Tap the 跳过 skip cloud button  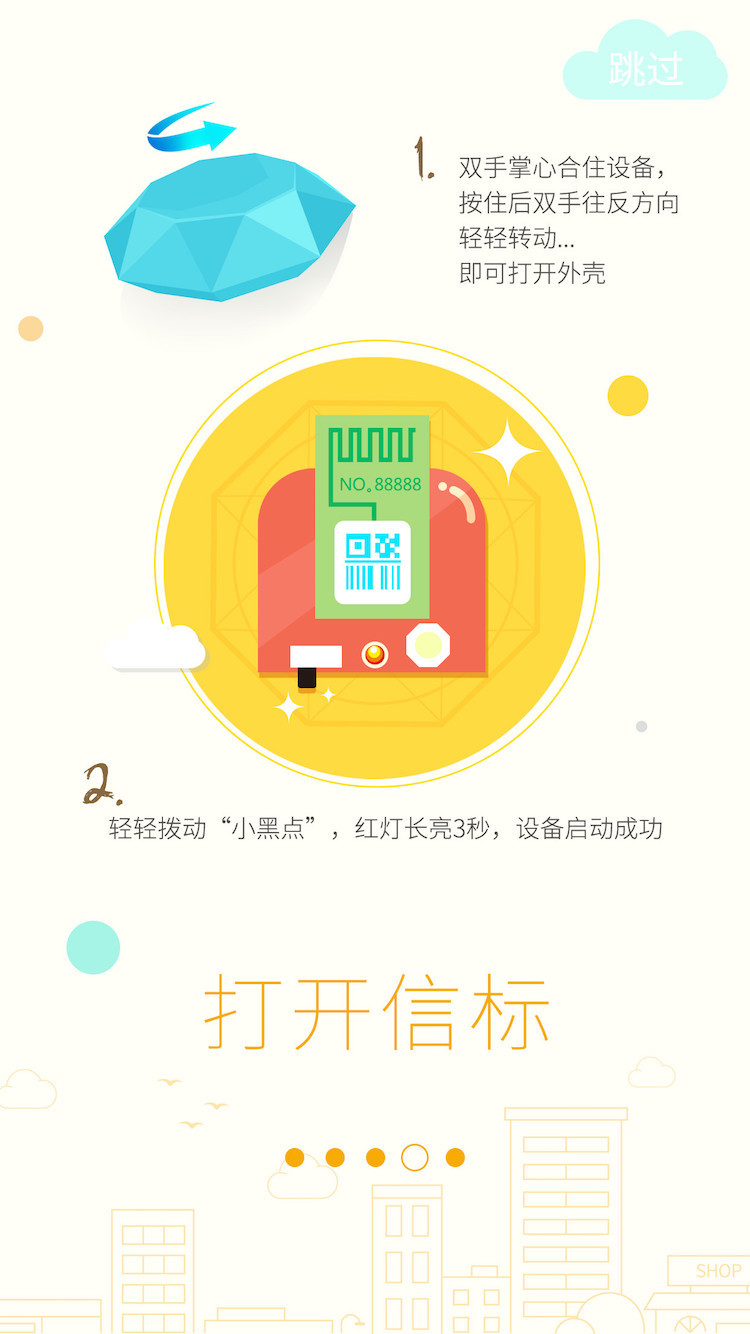pos(645,68)
